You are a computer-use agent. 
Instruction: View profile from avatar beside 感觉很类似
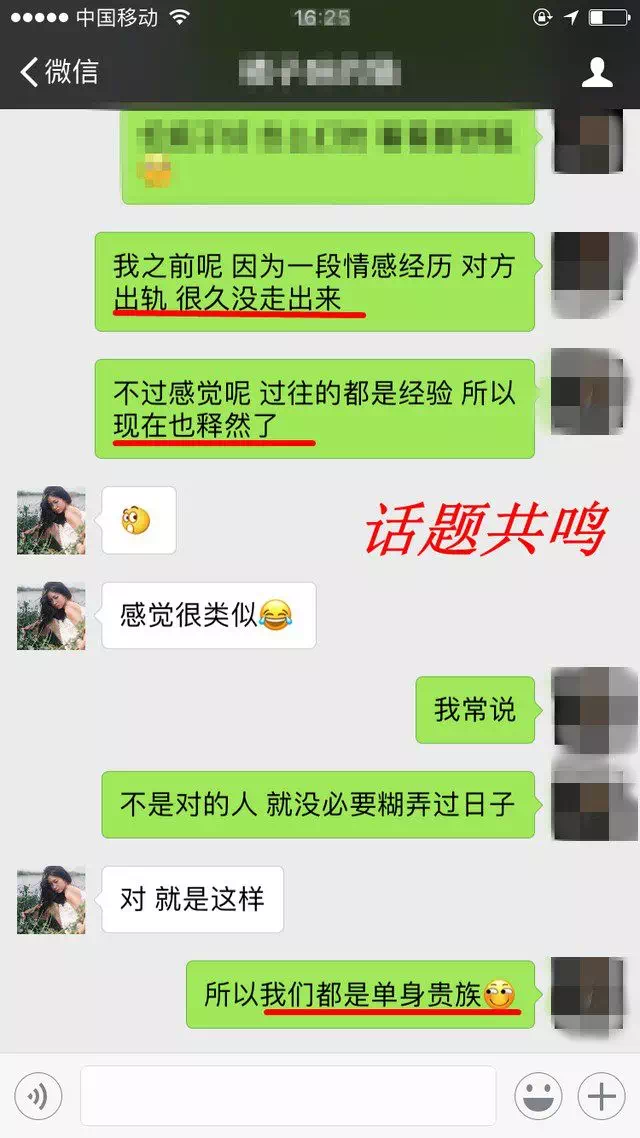(x=51, y=616)
